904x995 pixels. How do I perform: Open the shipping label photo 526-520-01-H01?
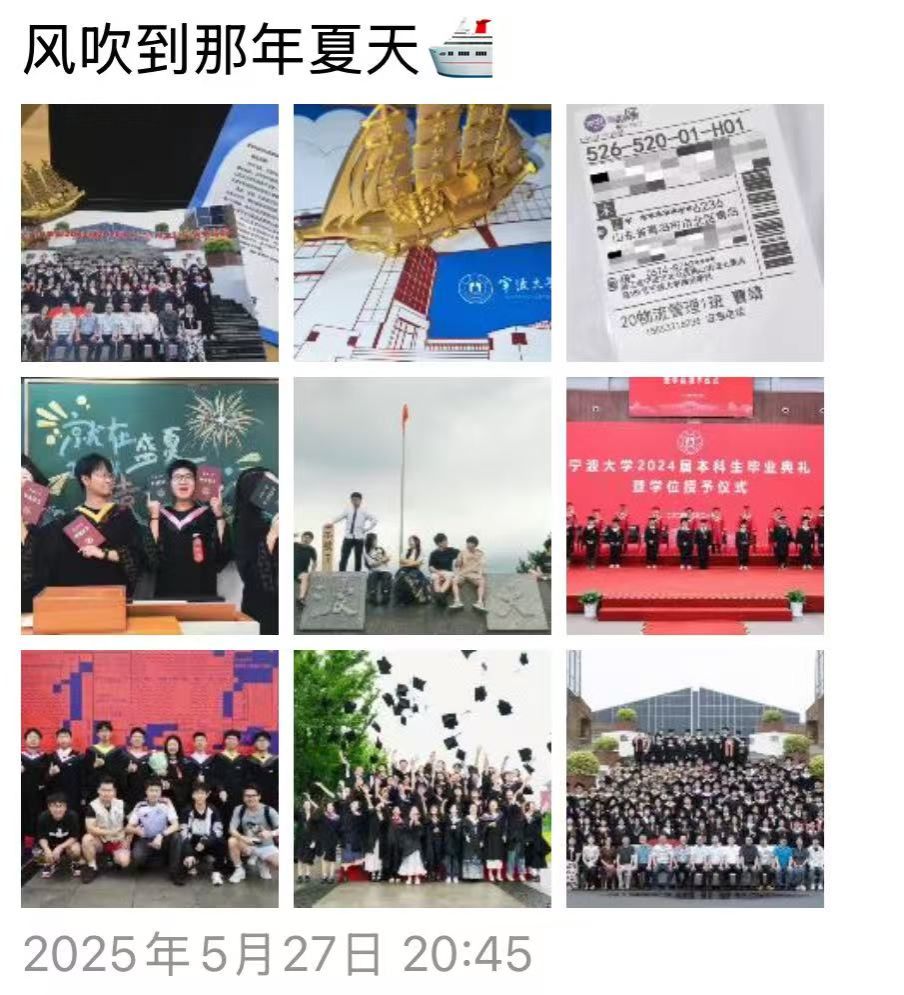click(x=695, y=232)
